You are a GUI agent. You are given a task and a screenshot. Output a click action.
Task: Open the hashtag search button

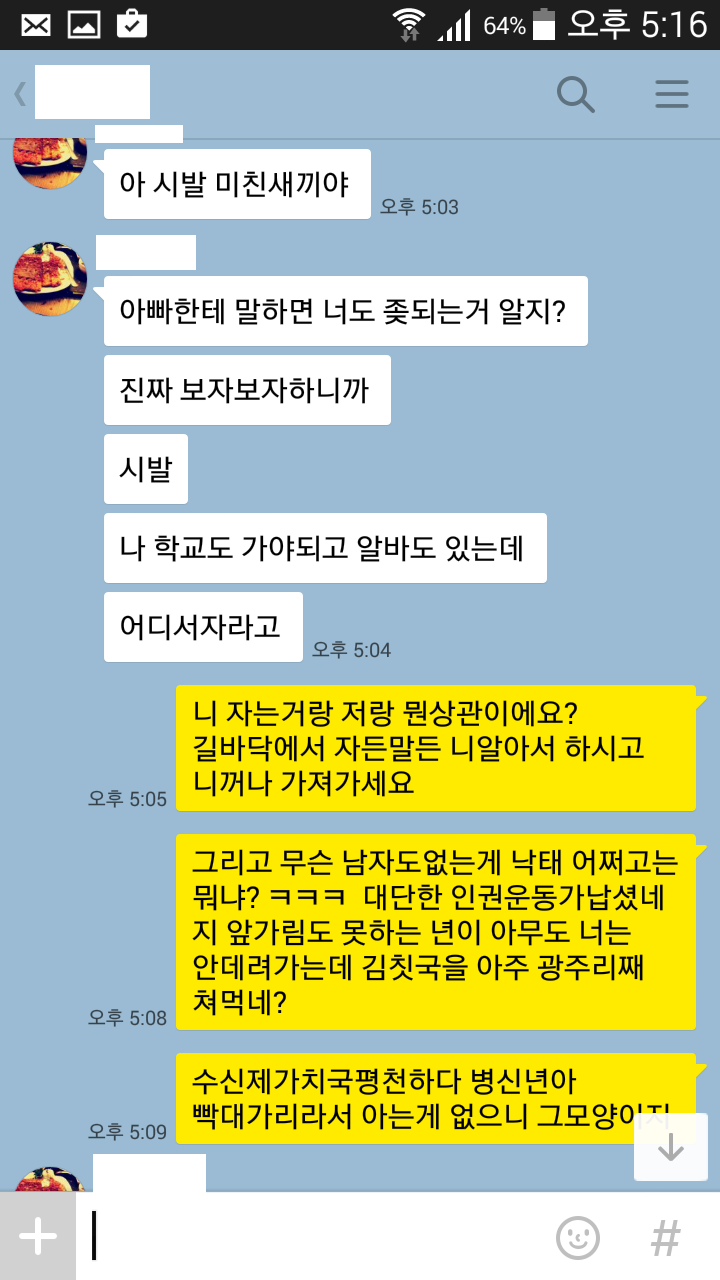[665, 1238]
